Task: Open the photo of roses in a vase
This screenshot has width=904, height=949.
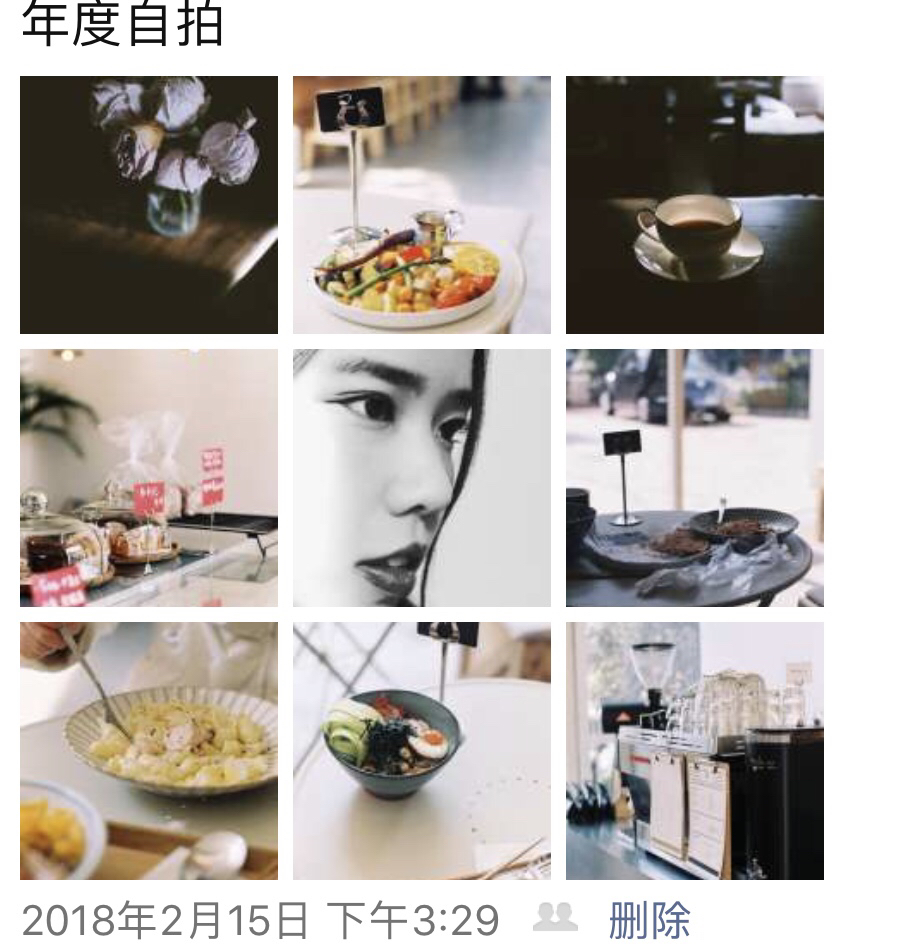Action: 149,205
